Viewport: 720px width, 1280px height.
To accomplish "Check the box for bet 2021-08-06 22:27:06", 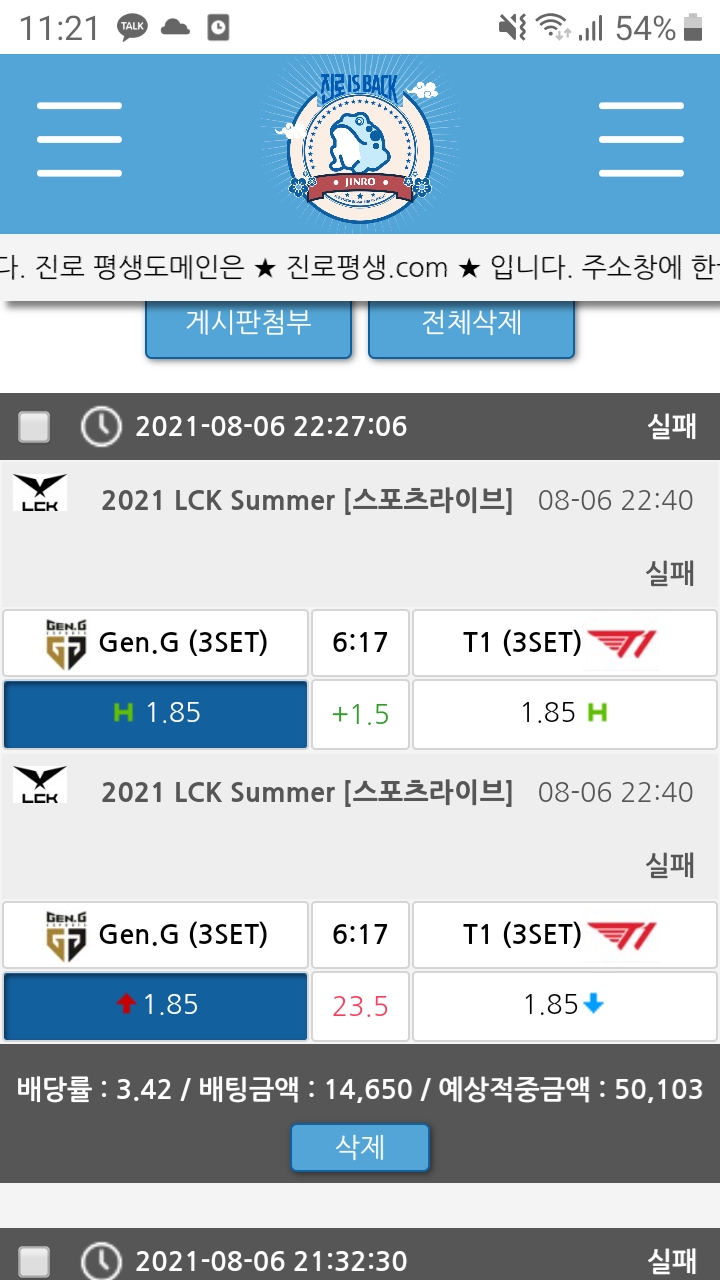I will pos(35,427).
